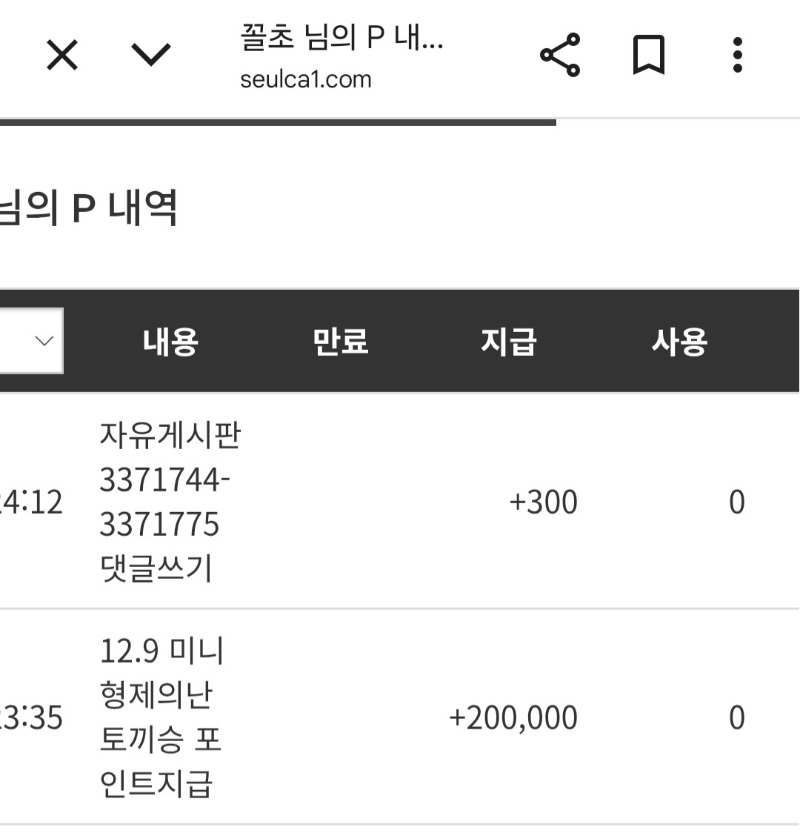Viewport: 800px width, 836px height.
Task: Select the 지급 column header
Action: pyautogui.click(x=510, y=340)
